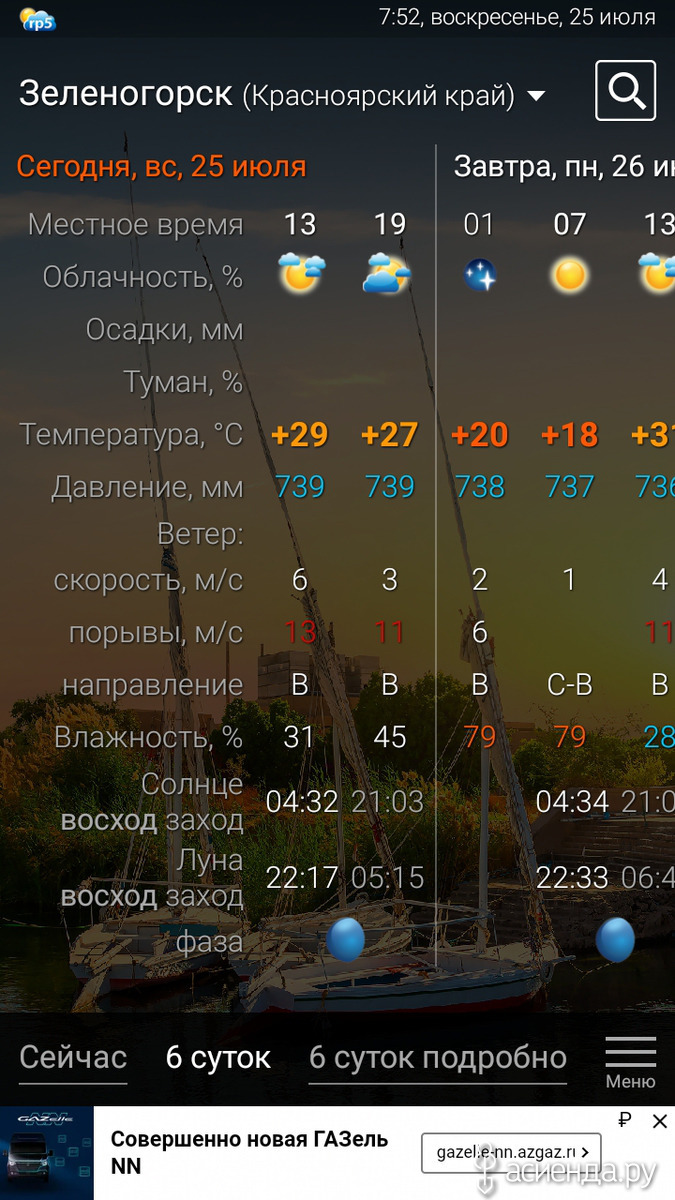This screenshot has height=1200, width=675.
Task: Open the Меню hamburger button
Action: click(631, 1062)
